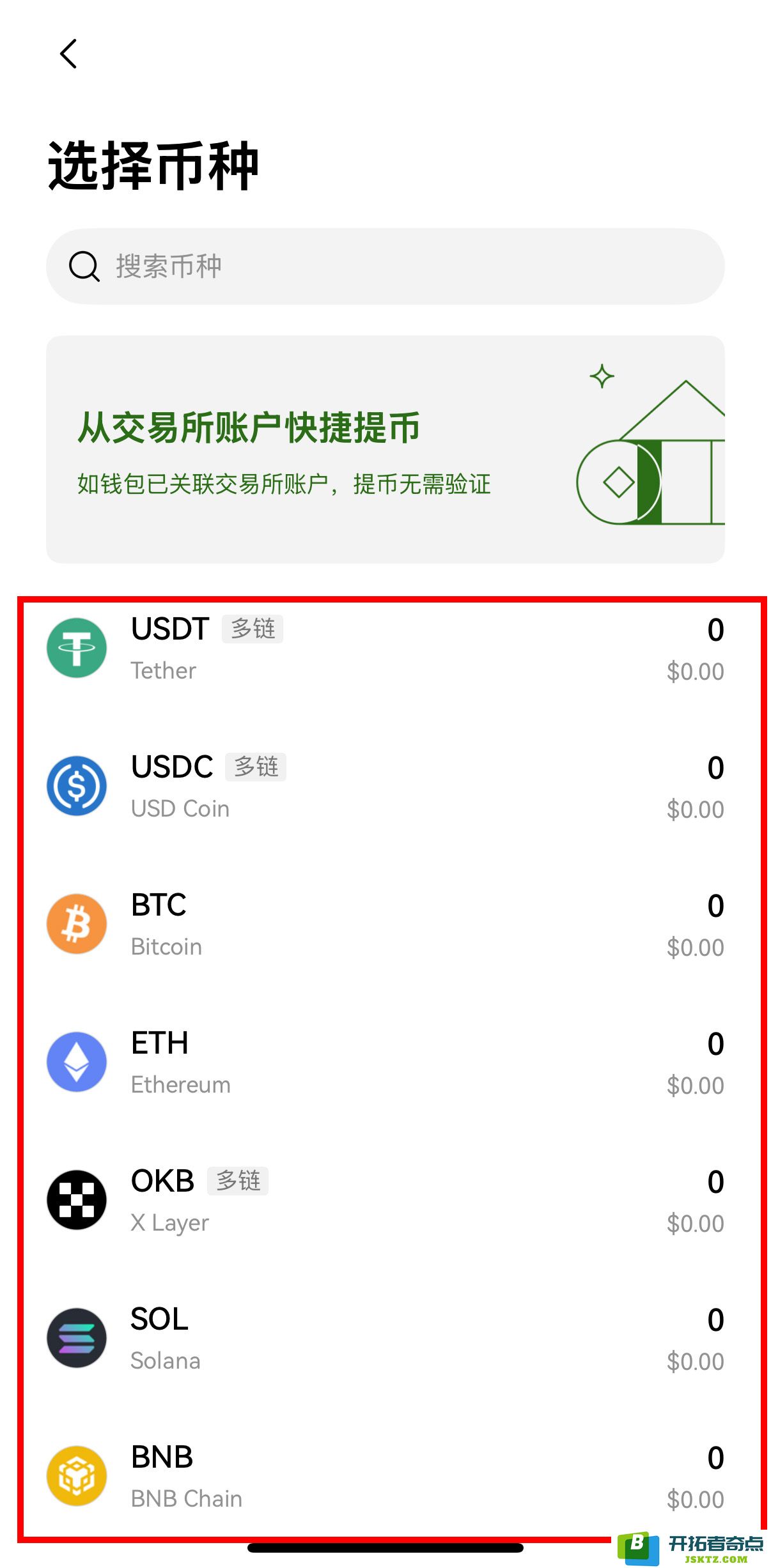Pick ETH Ethereum
Image resolution: width=771 pixels, height=1568 pixels.
point(385,1063)
